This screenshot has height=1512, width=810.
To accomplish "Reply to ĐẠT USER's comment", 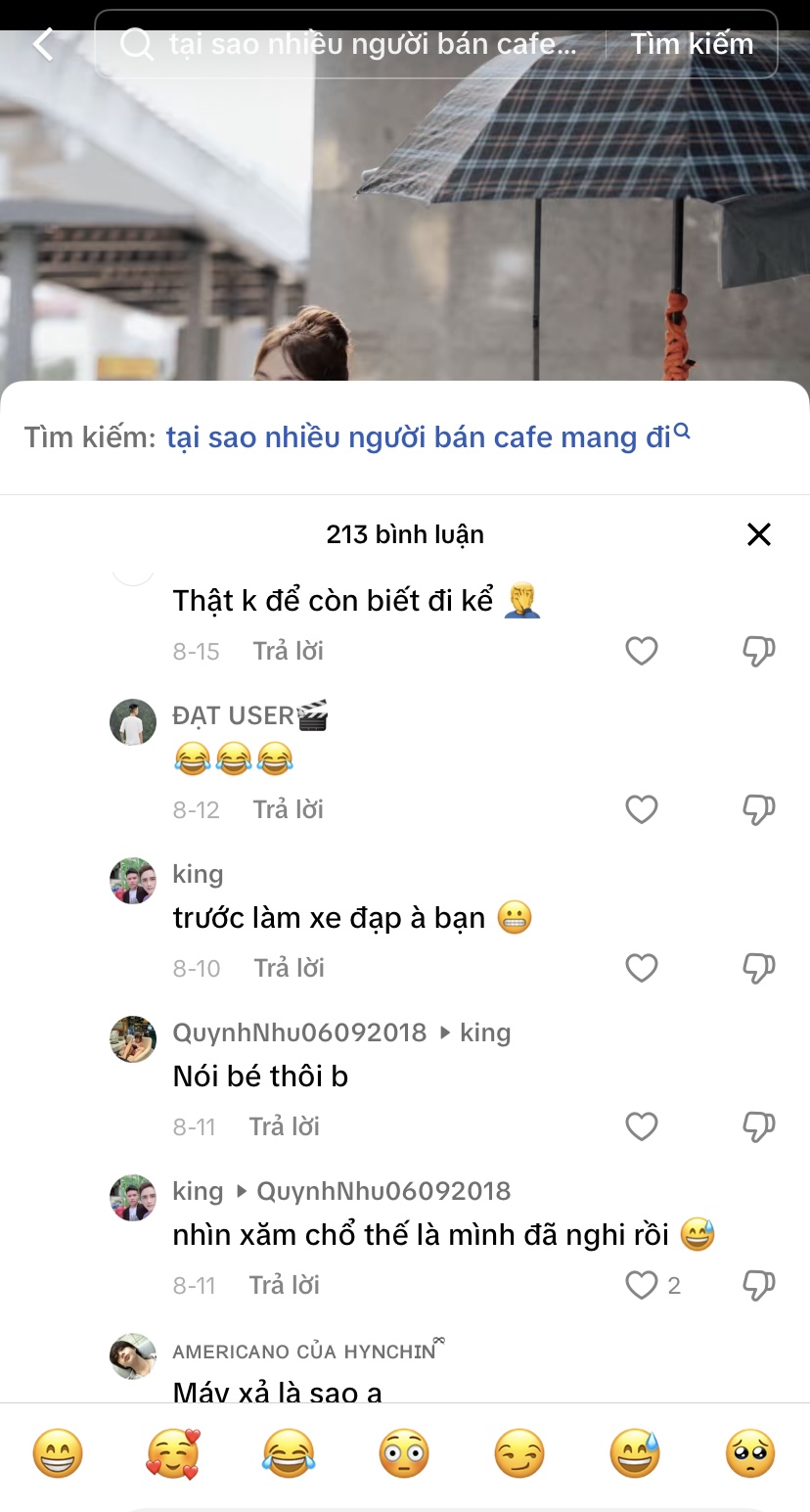I will [288, 809].
